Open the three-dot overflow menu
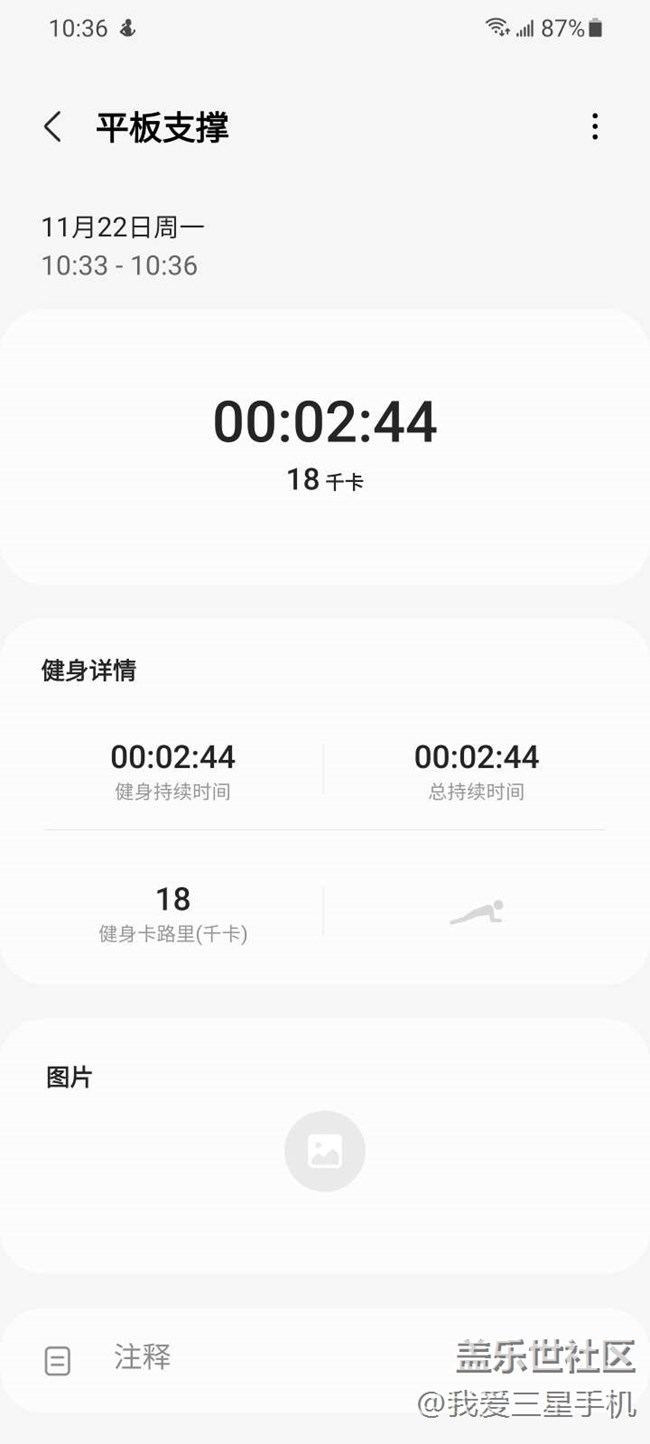 (x=595, y=127)
